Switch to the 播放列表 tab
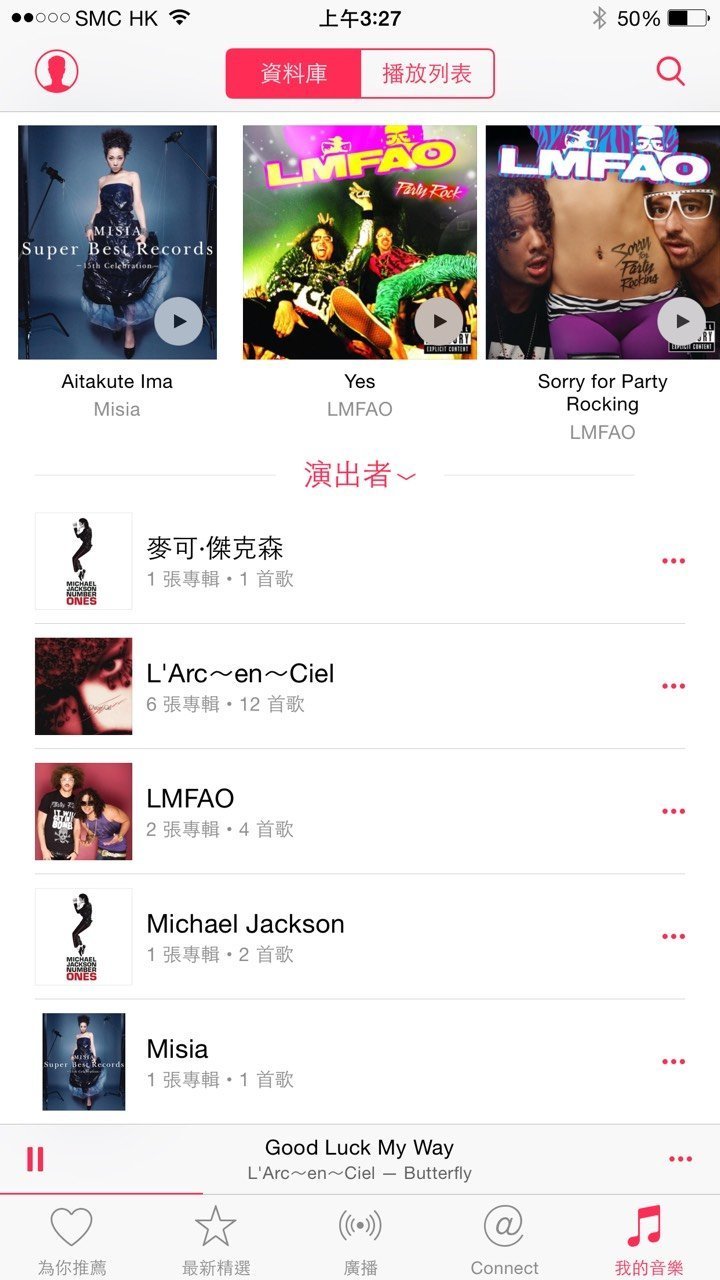 tap(426, 72)
